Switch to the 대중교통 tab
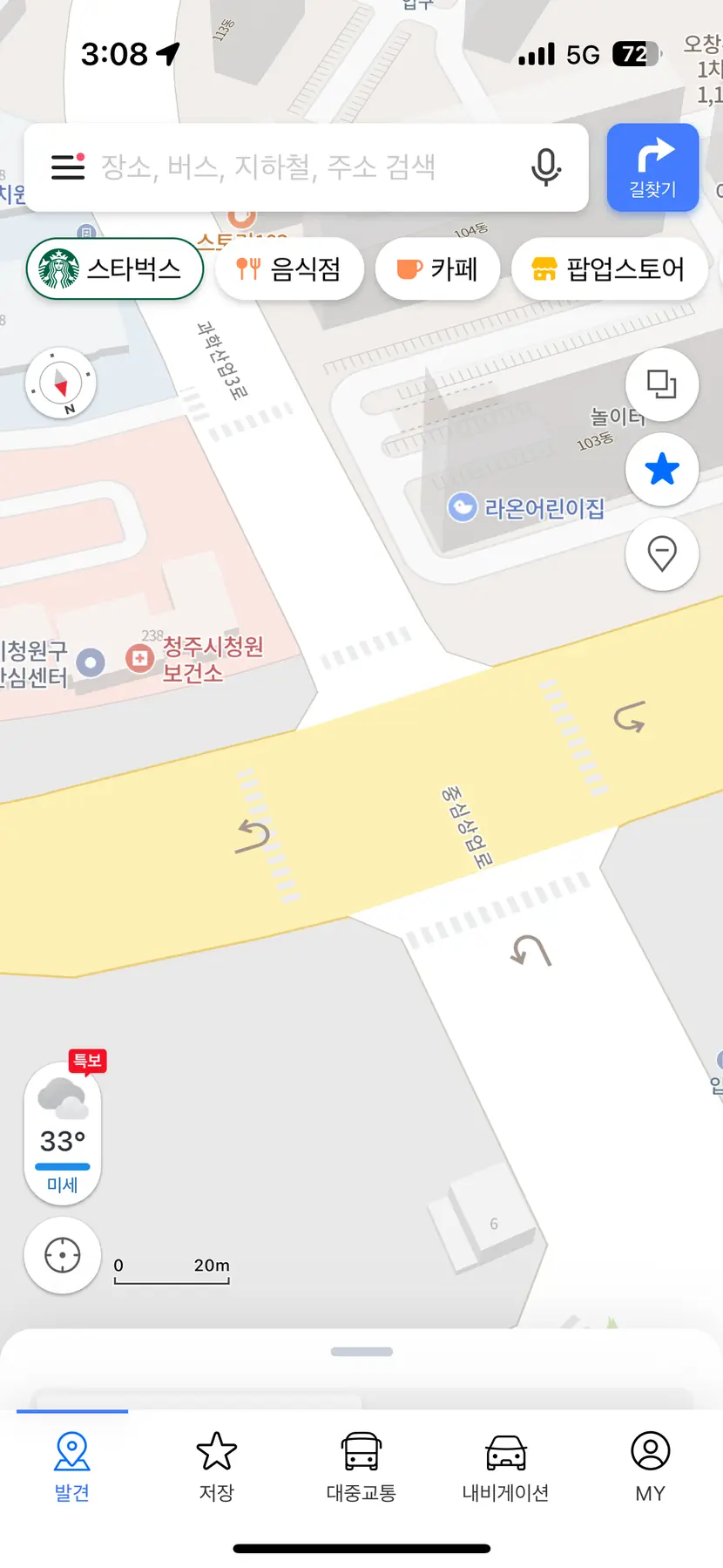The width and height of the screenshot is (723, 1568). (x=361, y=1466)
